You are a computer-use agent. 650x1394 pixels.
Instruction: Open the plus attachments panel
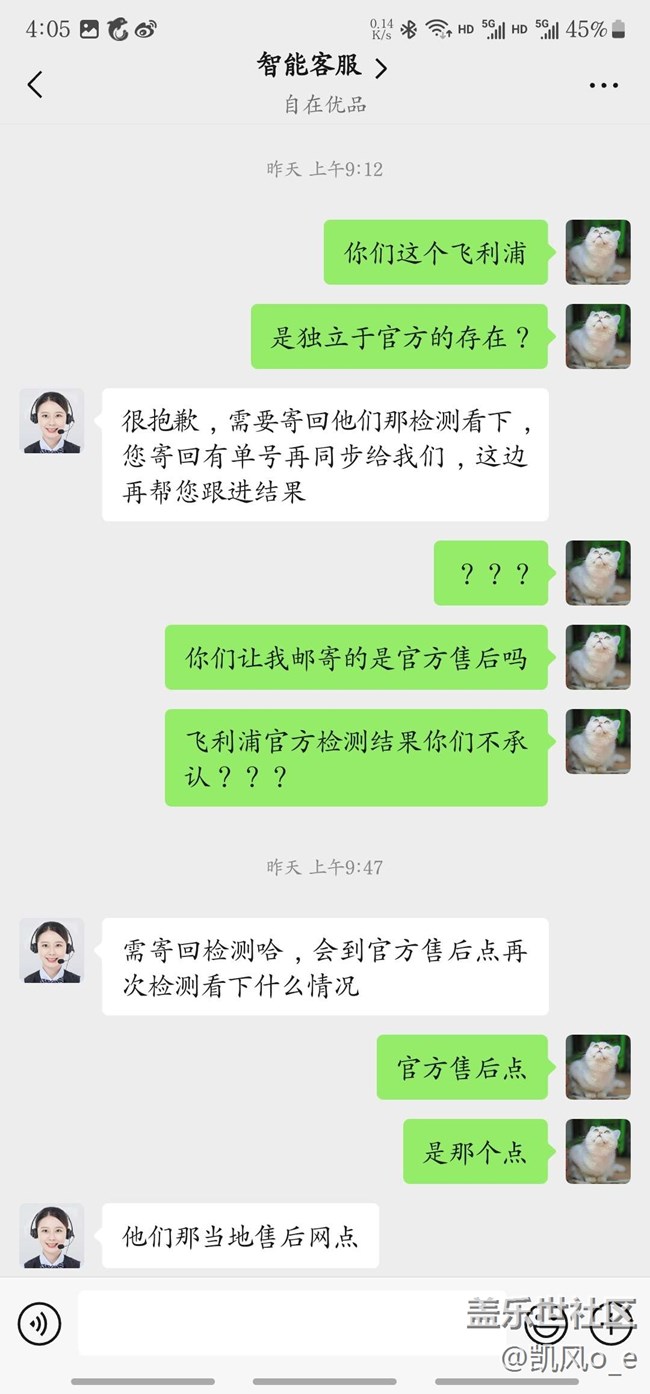(610, 1326)
